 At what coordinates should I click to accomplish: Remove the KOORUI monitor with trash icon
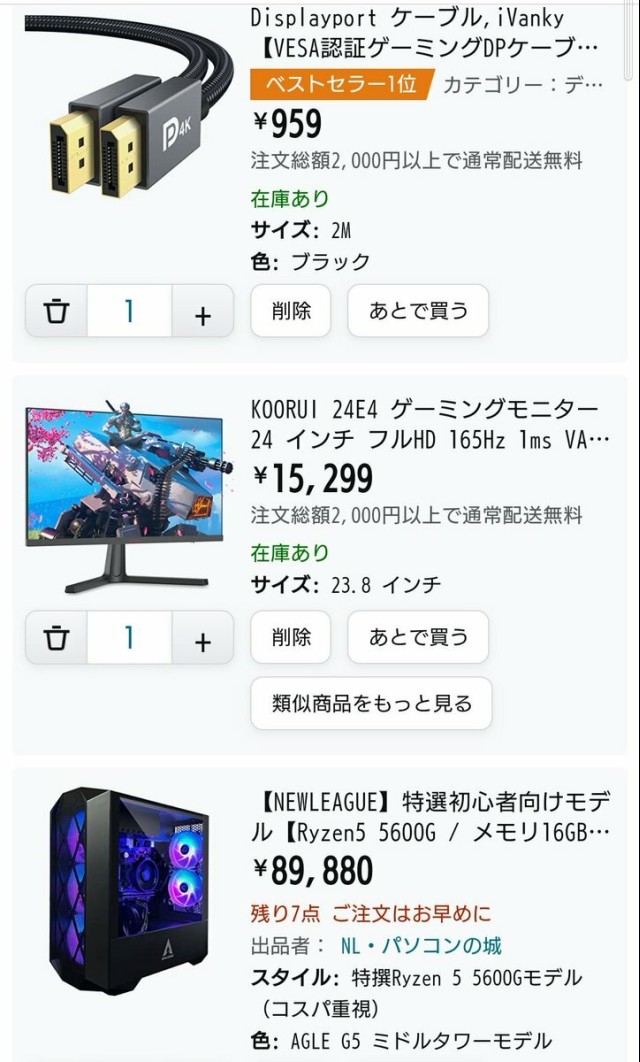click(57, 638)
